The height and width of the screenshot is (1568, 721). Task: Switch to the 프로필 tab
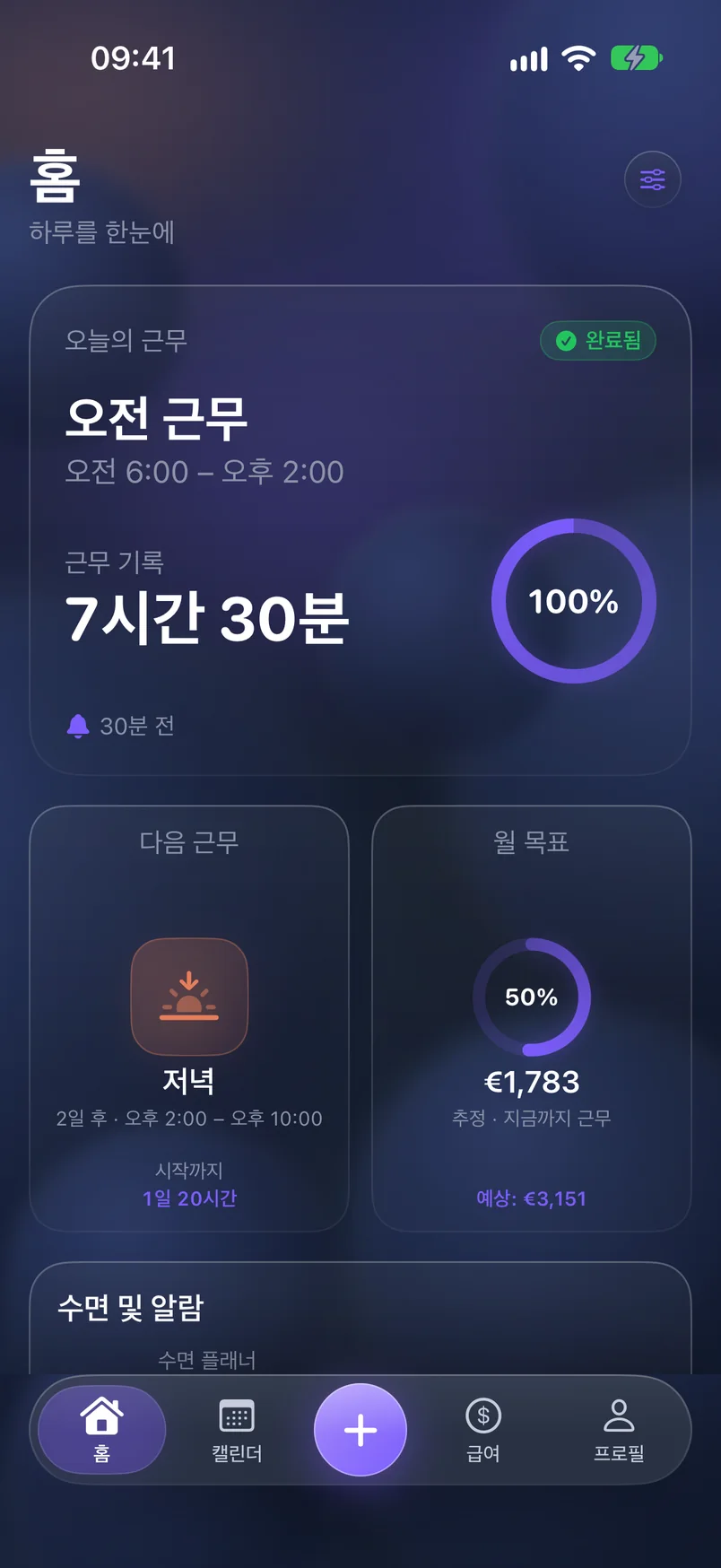(x=619, y=1430)
